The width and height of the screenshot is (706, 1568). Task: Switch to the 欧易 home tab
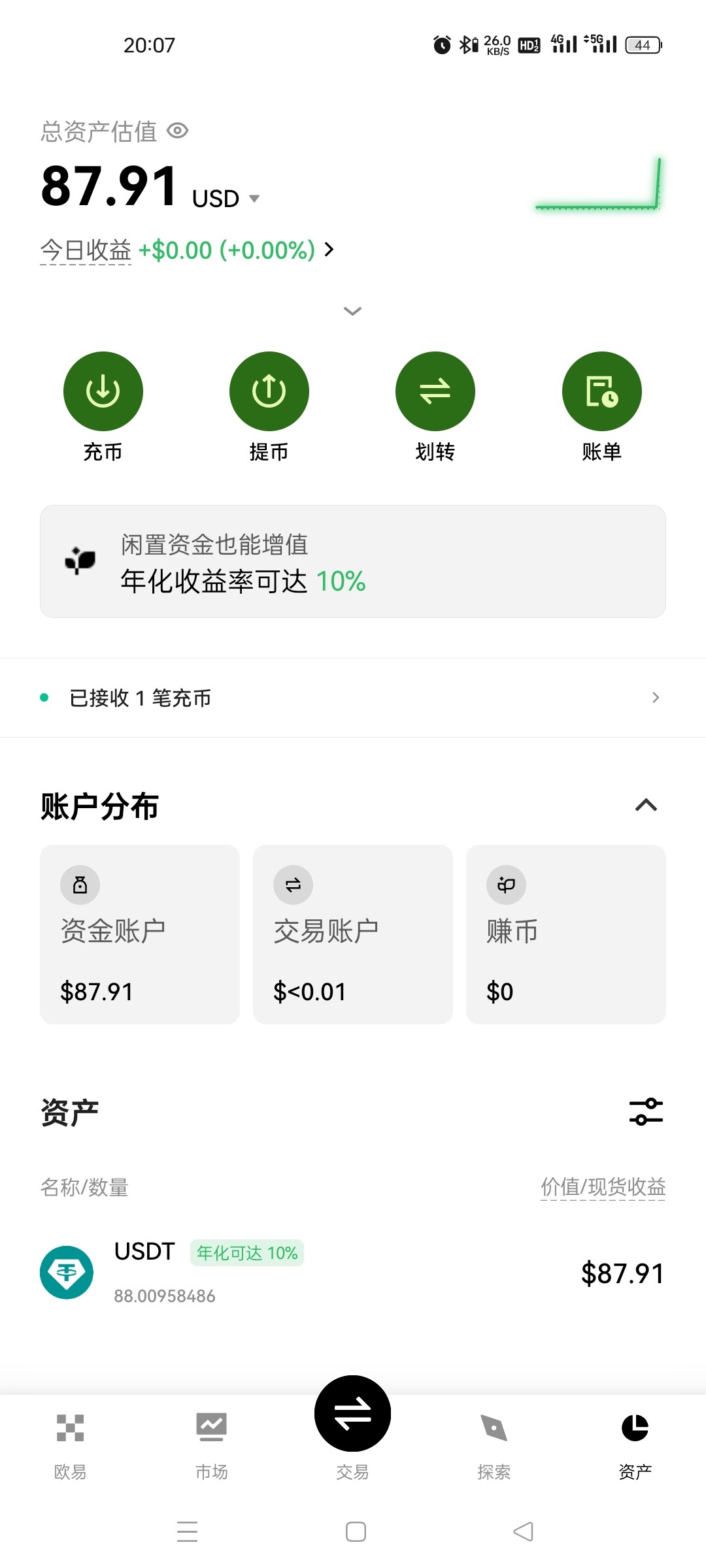70,1445
